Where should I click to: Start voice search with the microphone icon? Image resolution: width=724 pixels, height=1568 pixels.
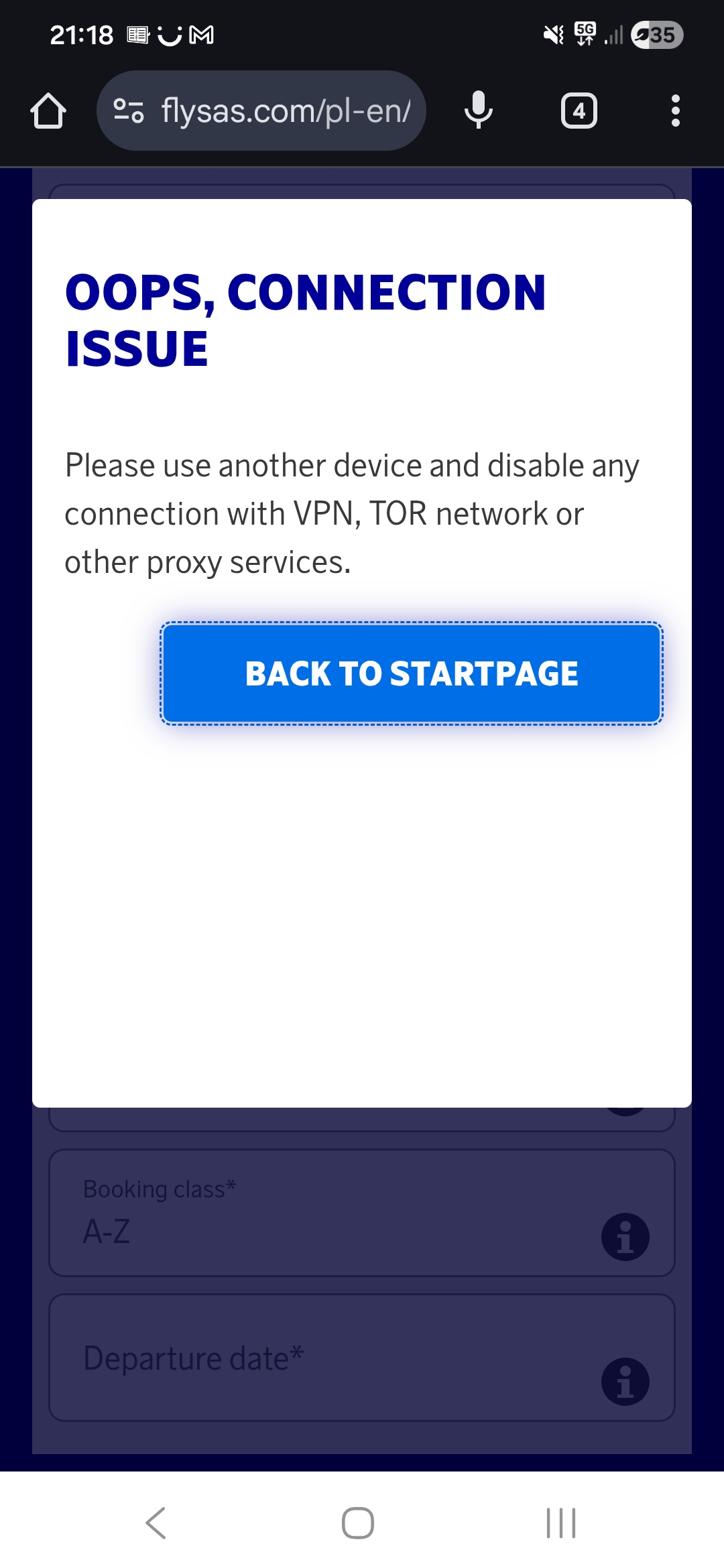(x=478, y=111)
